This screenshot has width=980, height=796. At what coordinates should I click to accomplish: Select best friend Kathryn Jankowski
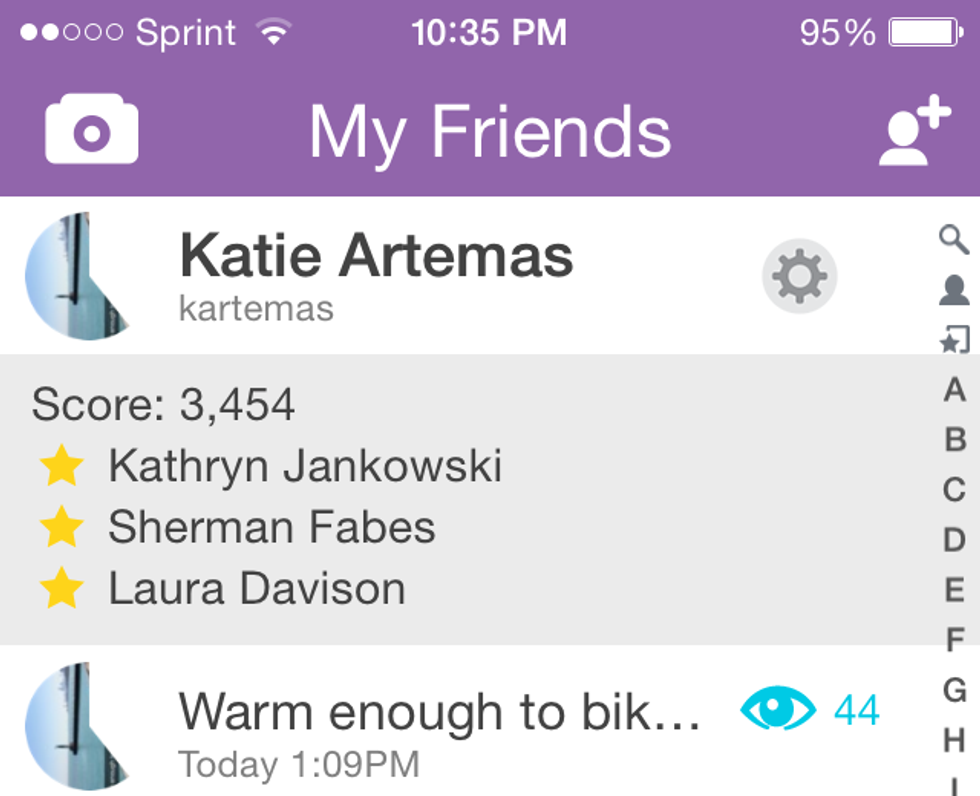[305, 467]
